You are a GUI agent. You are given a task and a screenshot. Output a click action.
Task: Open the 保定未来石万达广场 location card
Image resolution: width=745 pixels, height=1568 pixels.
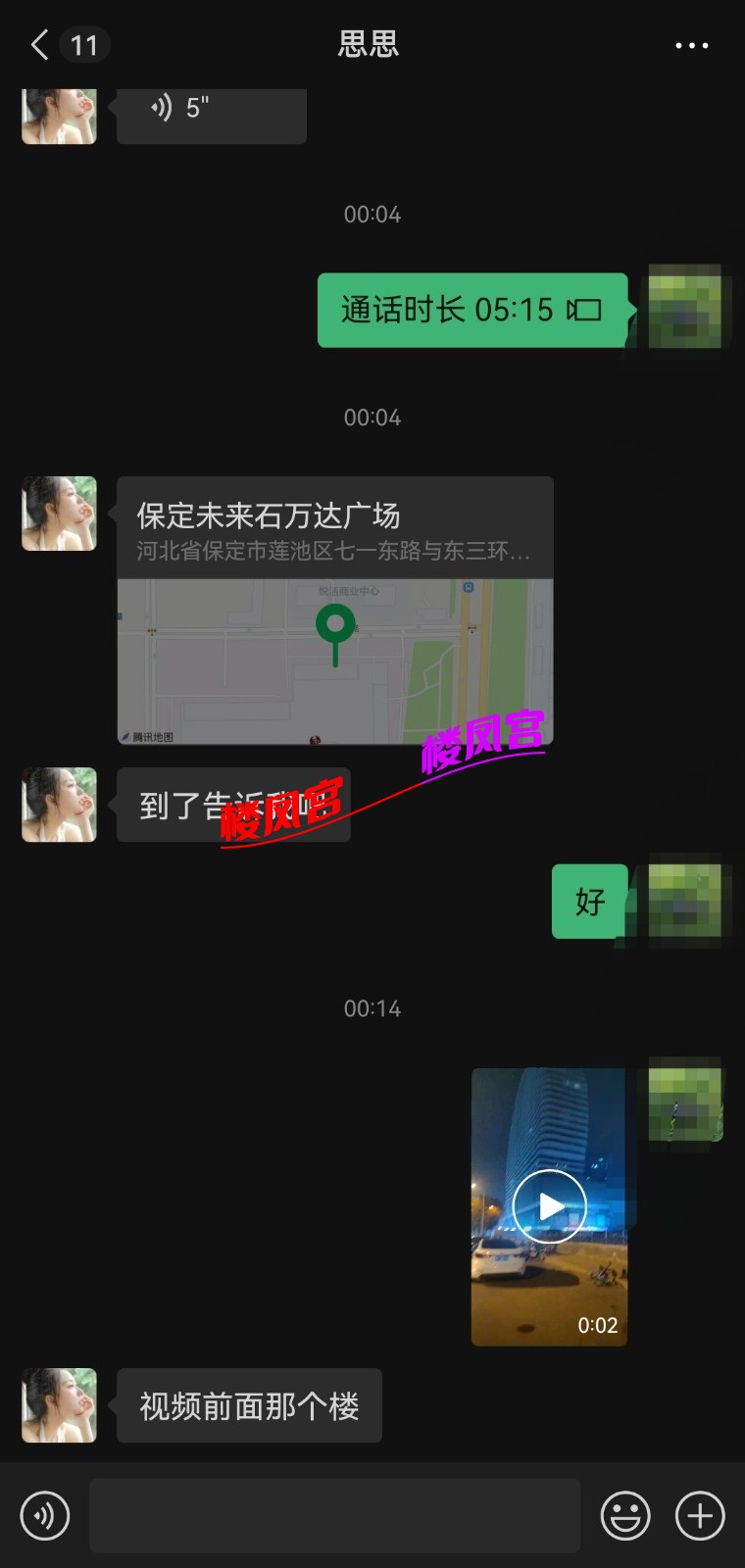pos(334,611)
